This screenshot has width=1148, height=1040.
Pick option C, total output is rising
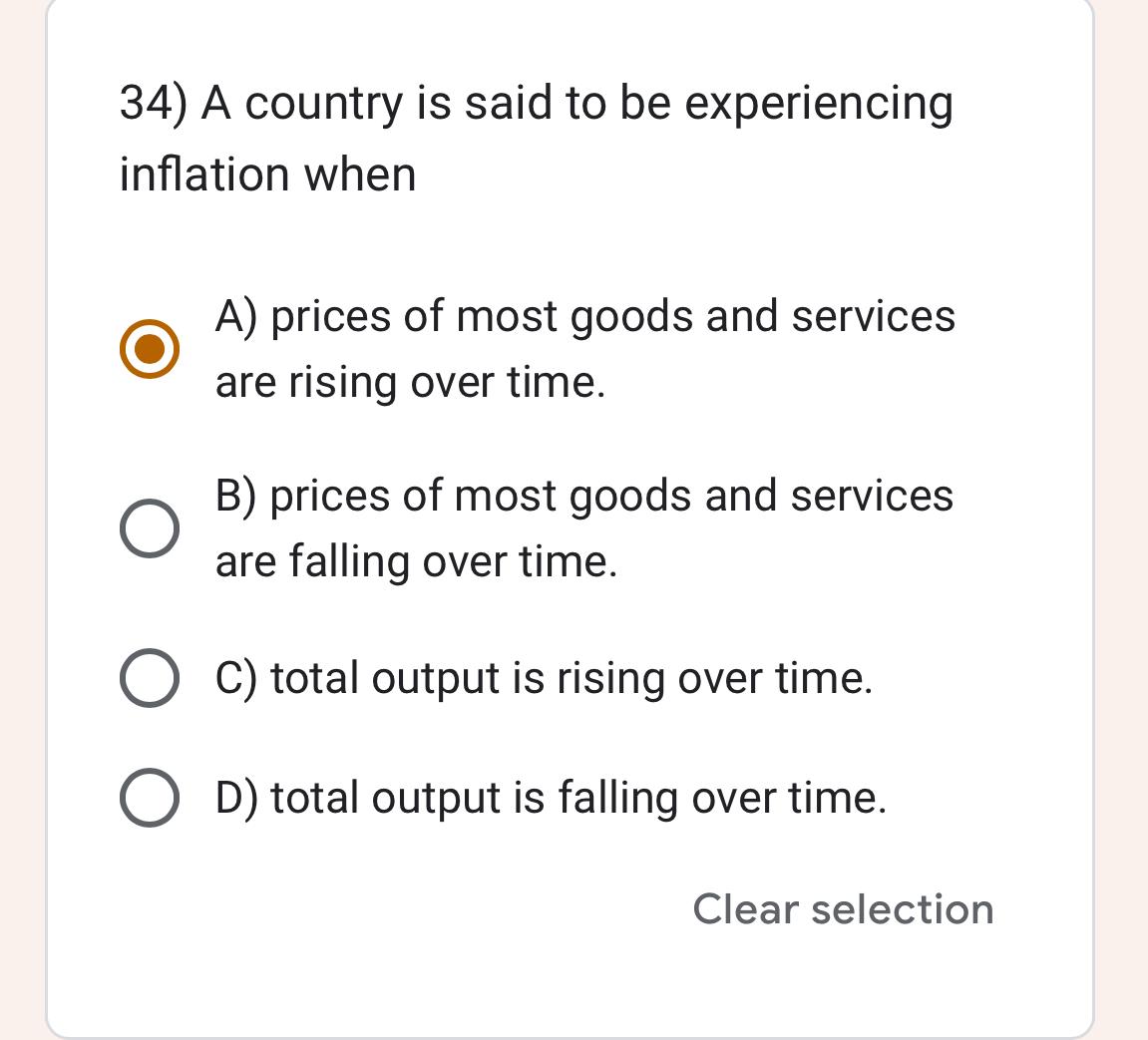coord(150,678)
